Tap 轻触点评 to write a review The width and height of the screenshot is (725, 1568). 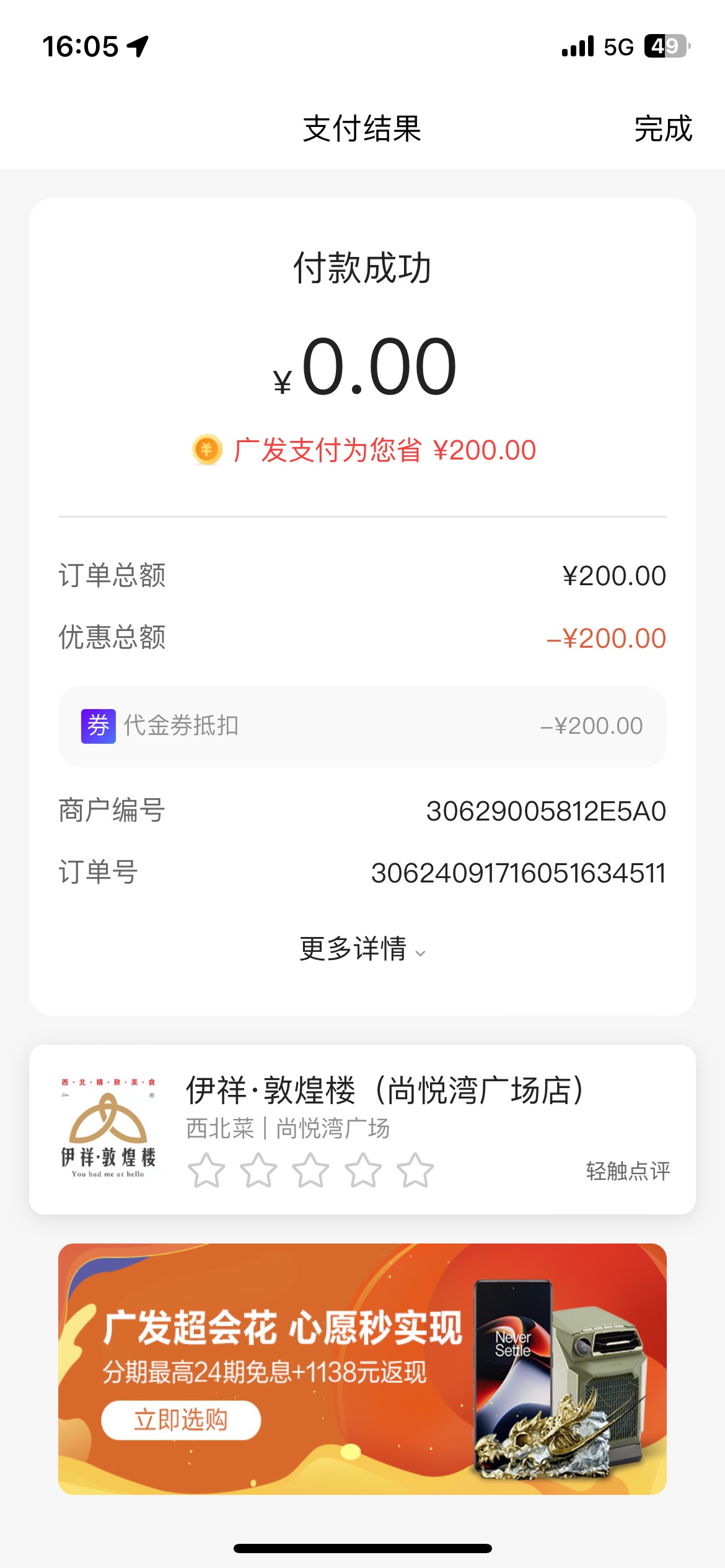(x=628, y=1171)
